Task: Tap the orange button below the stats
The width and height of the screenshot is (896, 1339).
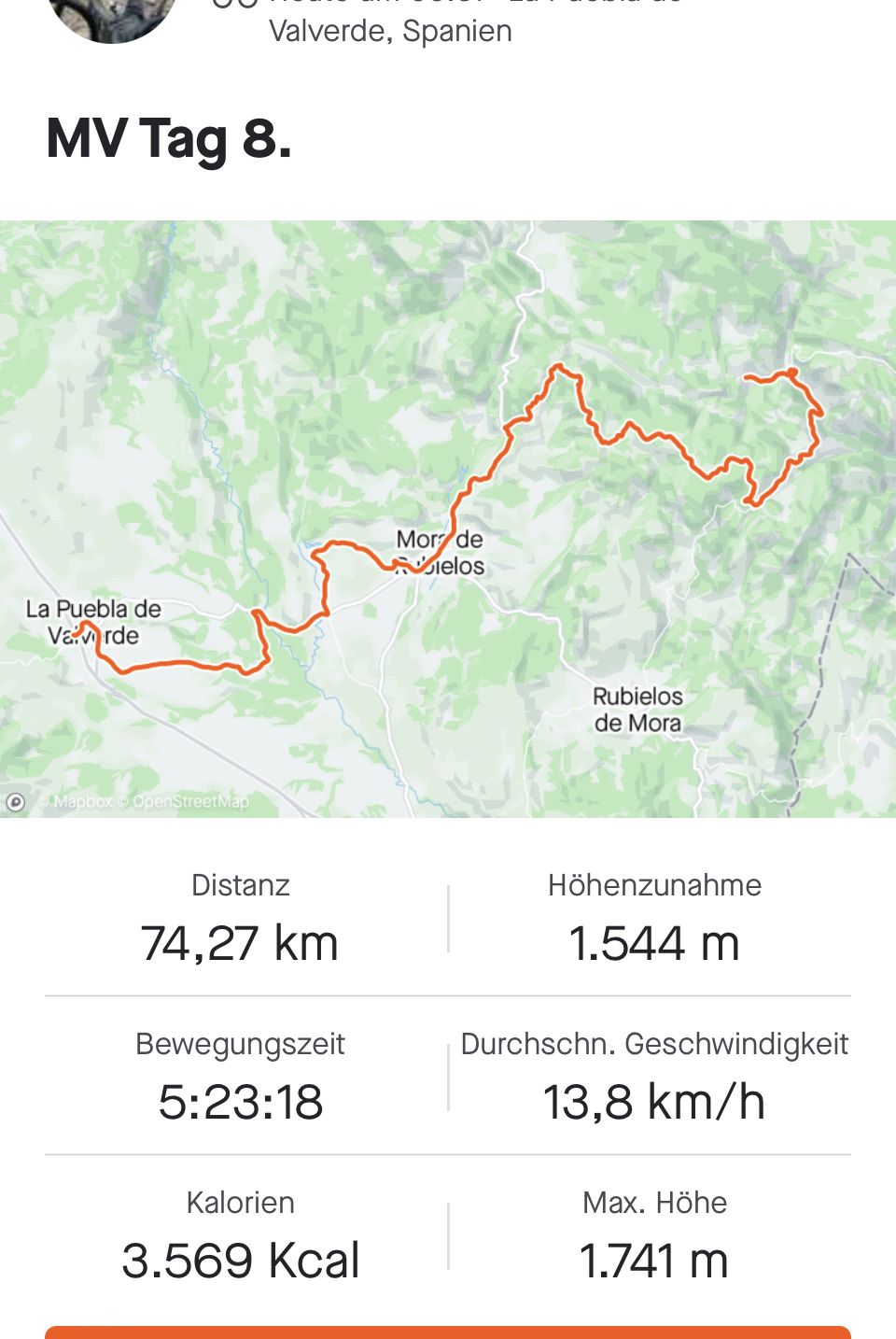Action: (448, 1332)
